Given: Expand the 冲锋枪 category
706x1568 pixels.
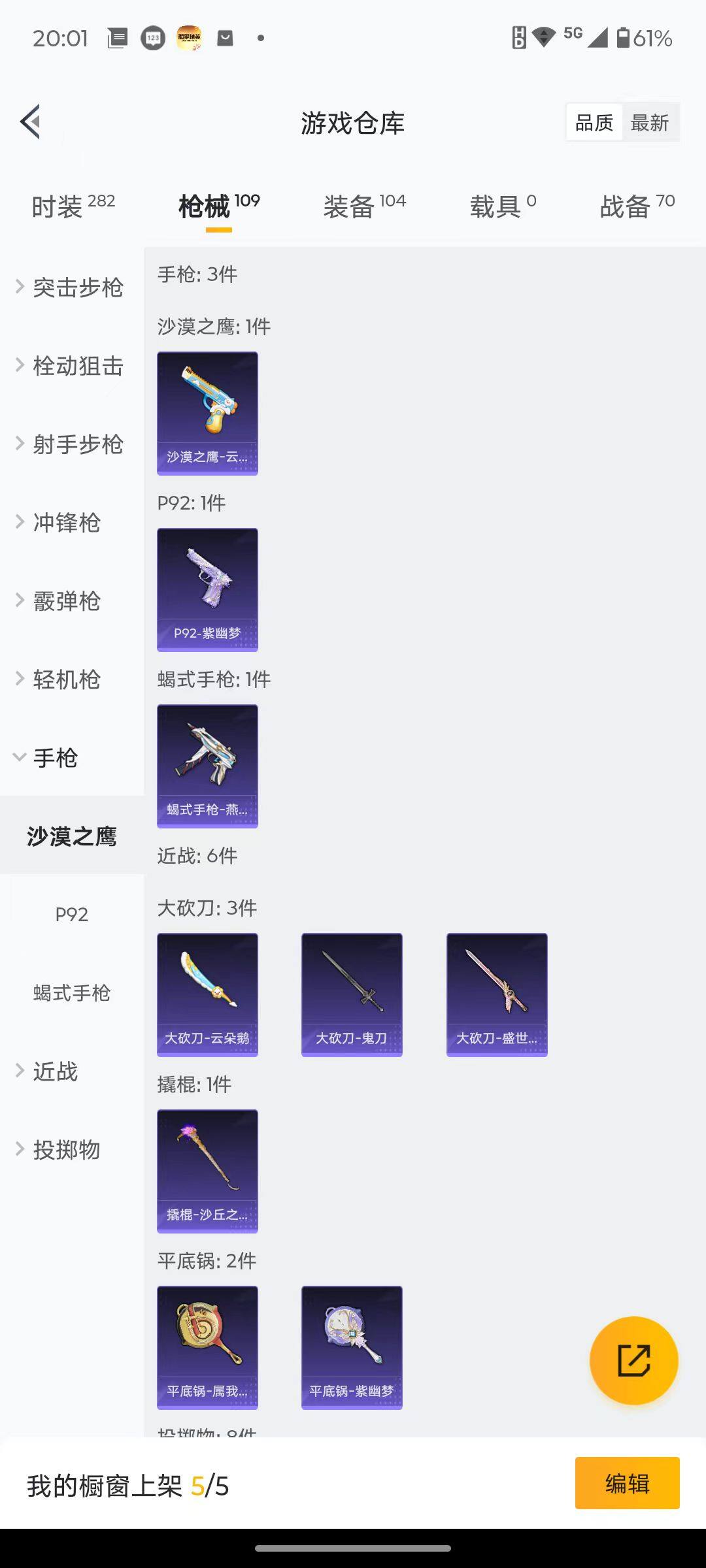Looking at the screenshot, I should pos(65,523).
